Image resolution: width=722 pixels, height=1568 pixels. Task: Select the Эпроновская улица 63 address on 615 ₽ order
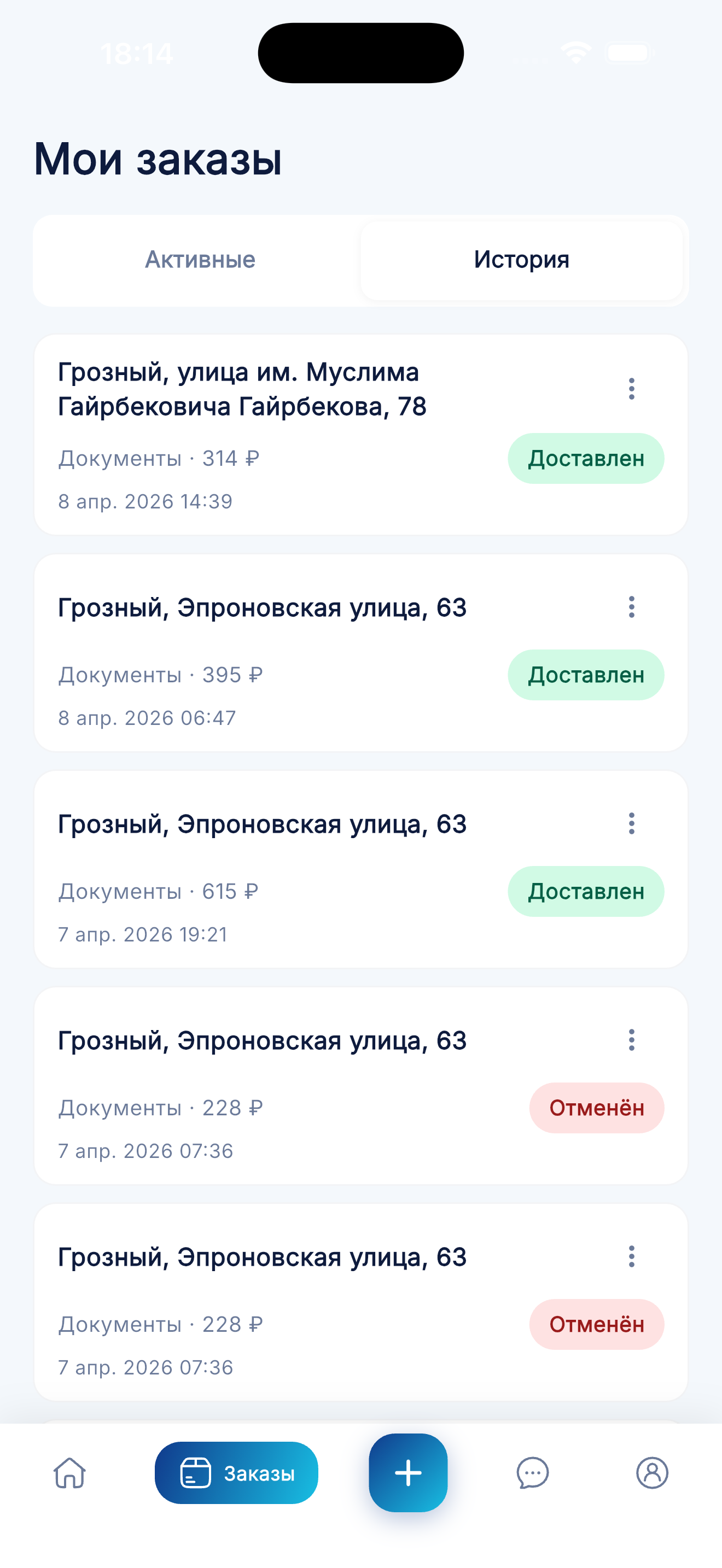click(263, 824)
